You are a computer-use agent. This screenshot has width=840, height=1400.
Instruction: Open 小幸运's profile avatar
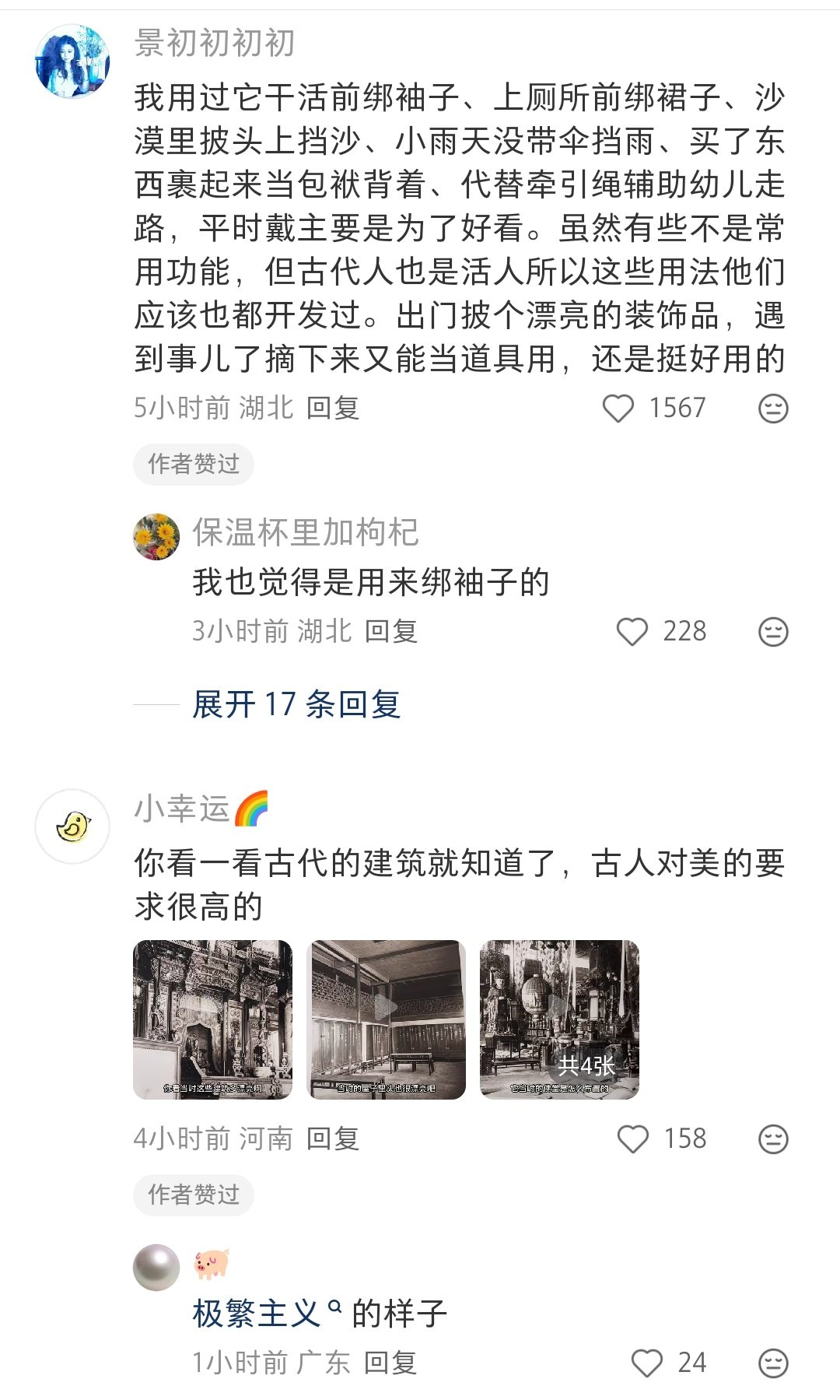click(x=72, y=826)
